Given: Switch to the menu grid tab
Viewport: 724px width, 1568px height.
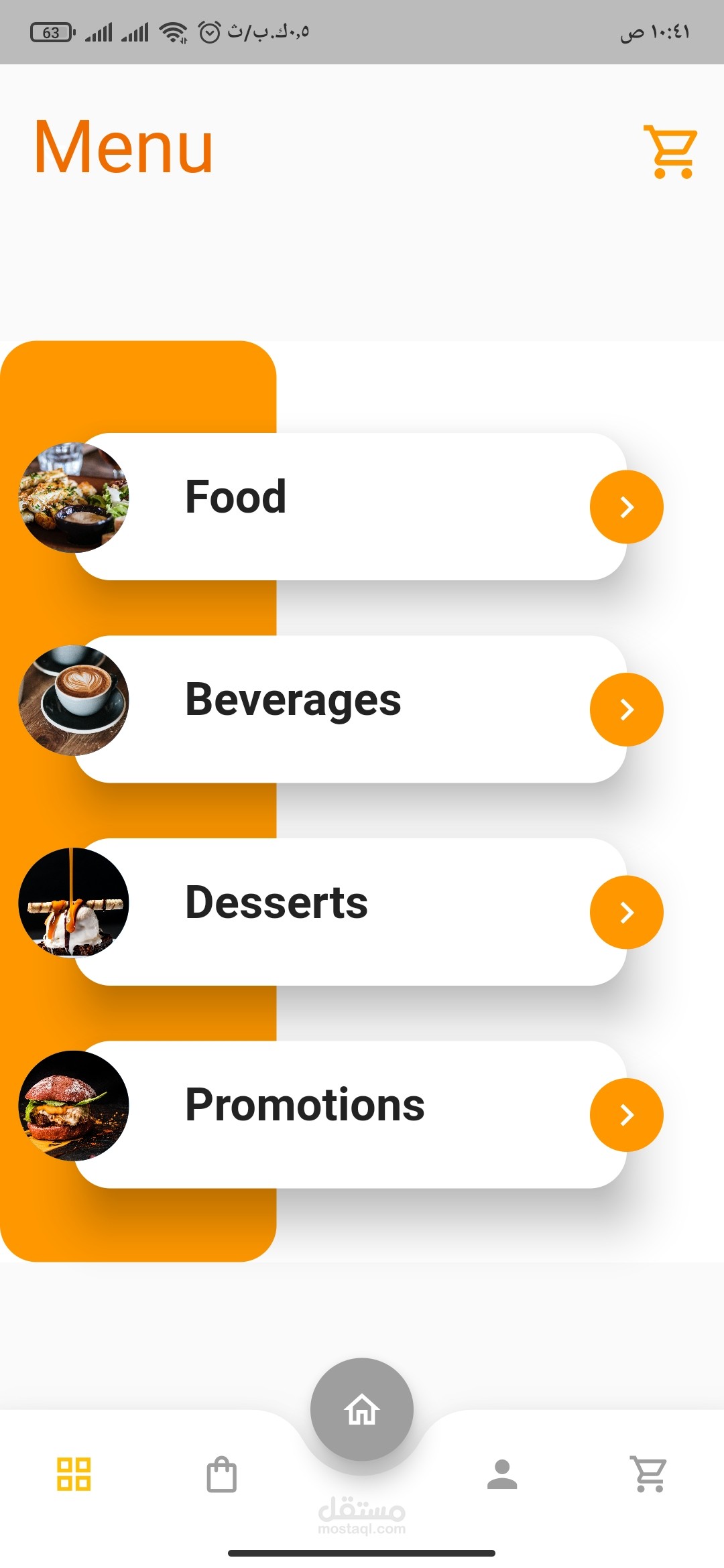Looking at the screenshot, I should coord(74,1474).
